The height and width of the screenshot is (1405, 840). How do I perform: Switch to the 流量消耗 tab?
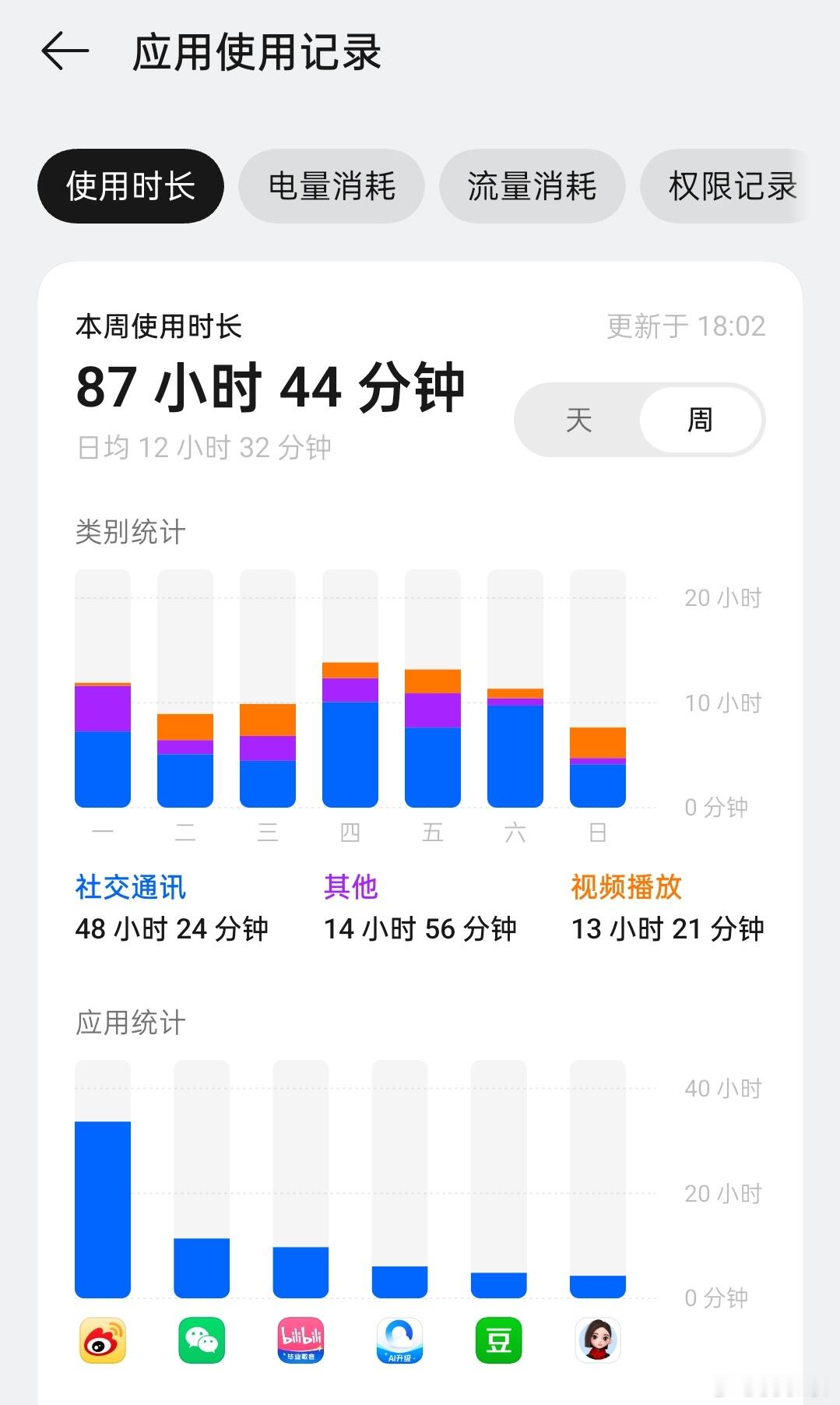point(532,186)
